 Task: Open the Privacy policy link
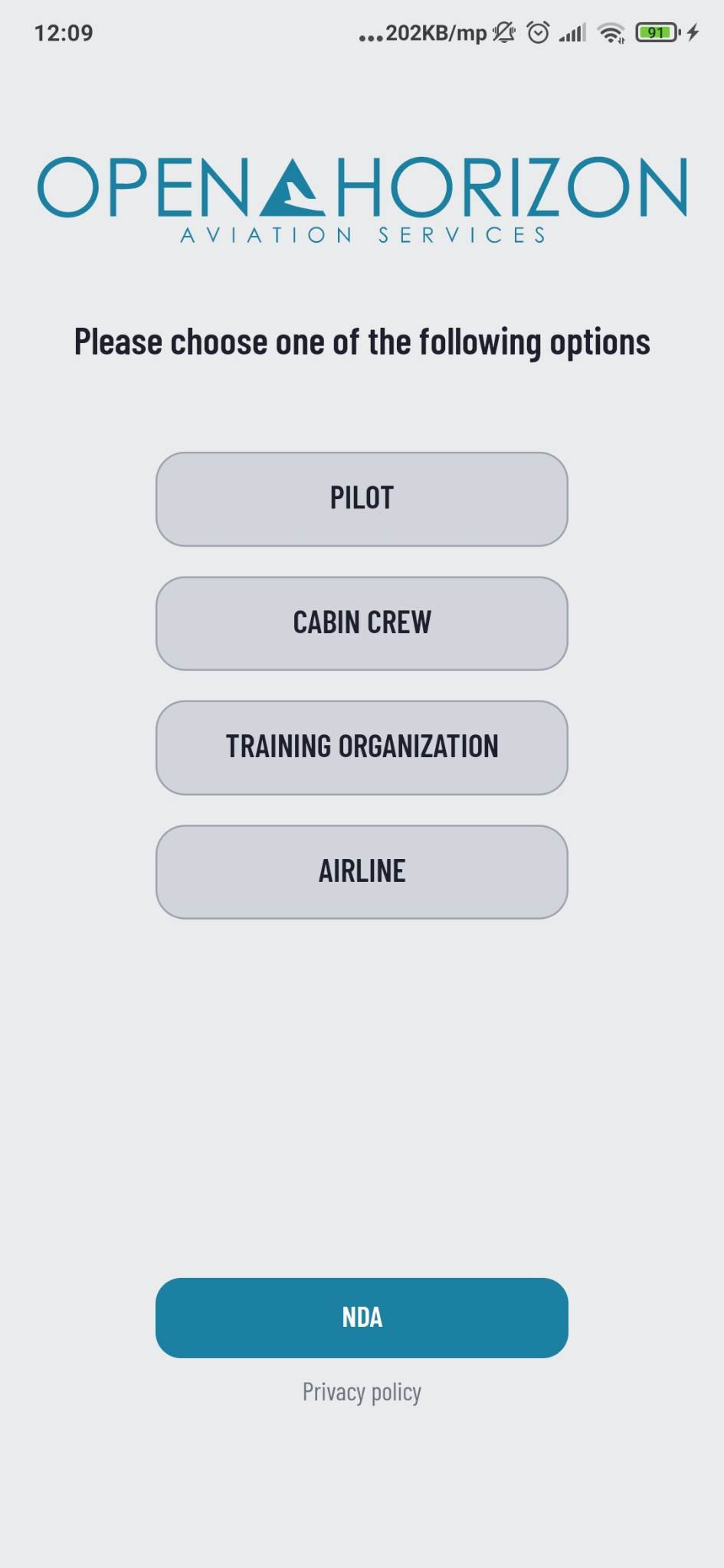(362, 1391)
